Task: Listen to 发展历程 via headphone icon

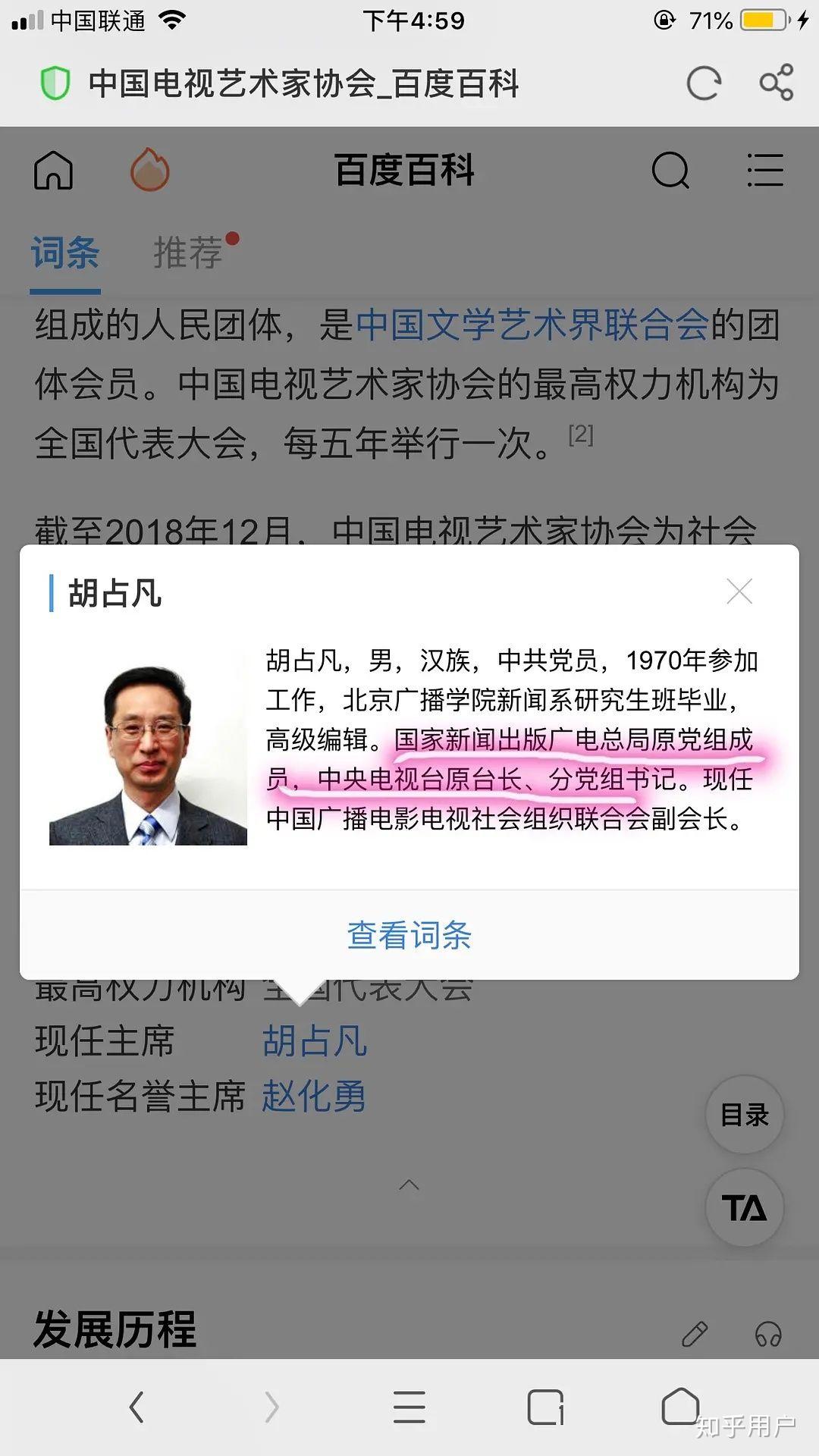Action: coord(768,1334)
